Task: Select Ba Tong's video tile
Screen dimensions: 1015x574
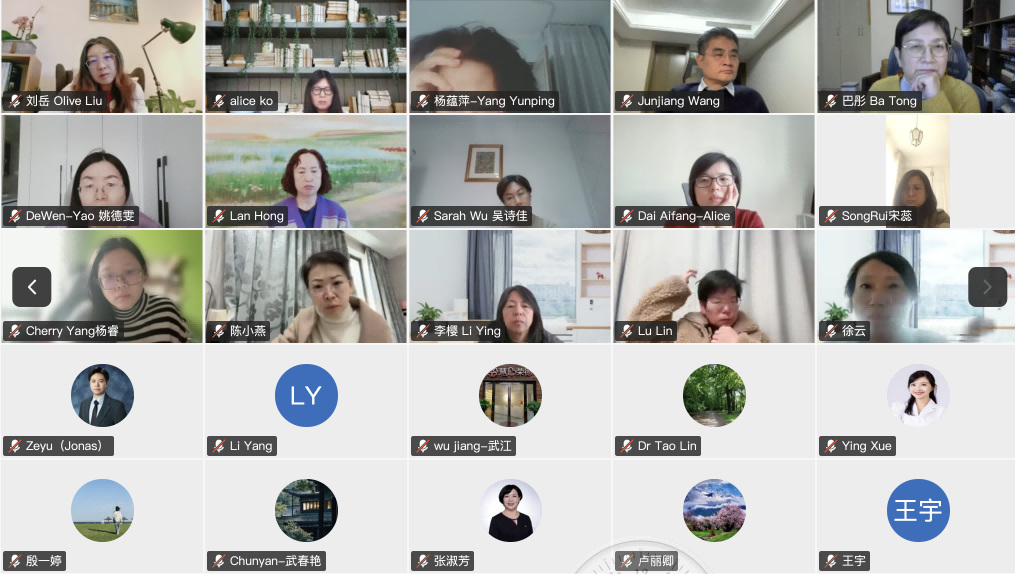Action: coord(916,55)
